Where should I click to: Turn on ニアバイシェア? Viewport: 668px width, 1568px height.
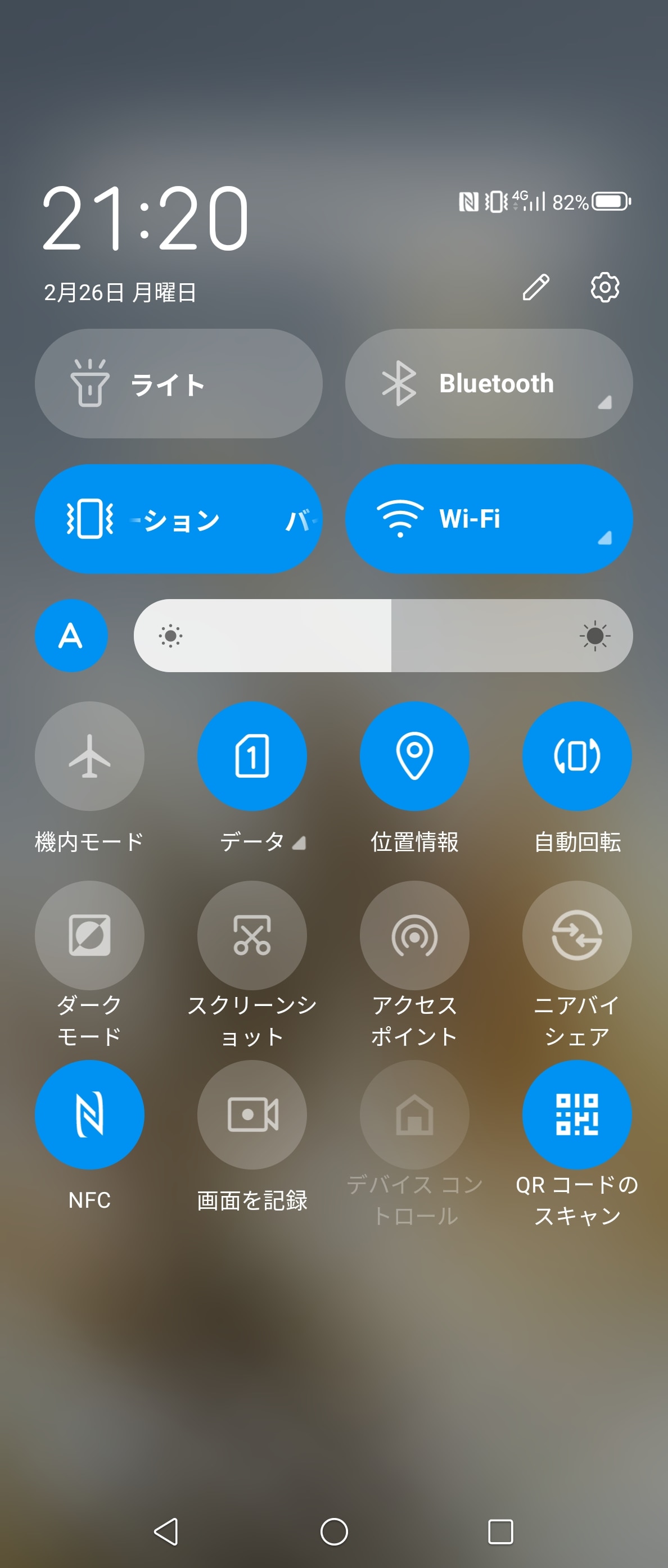577,935
